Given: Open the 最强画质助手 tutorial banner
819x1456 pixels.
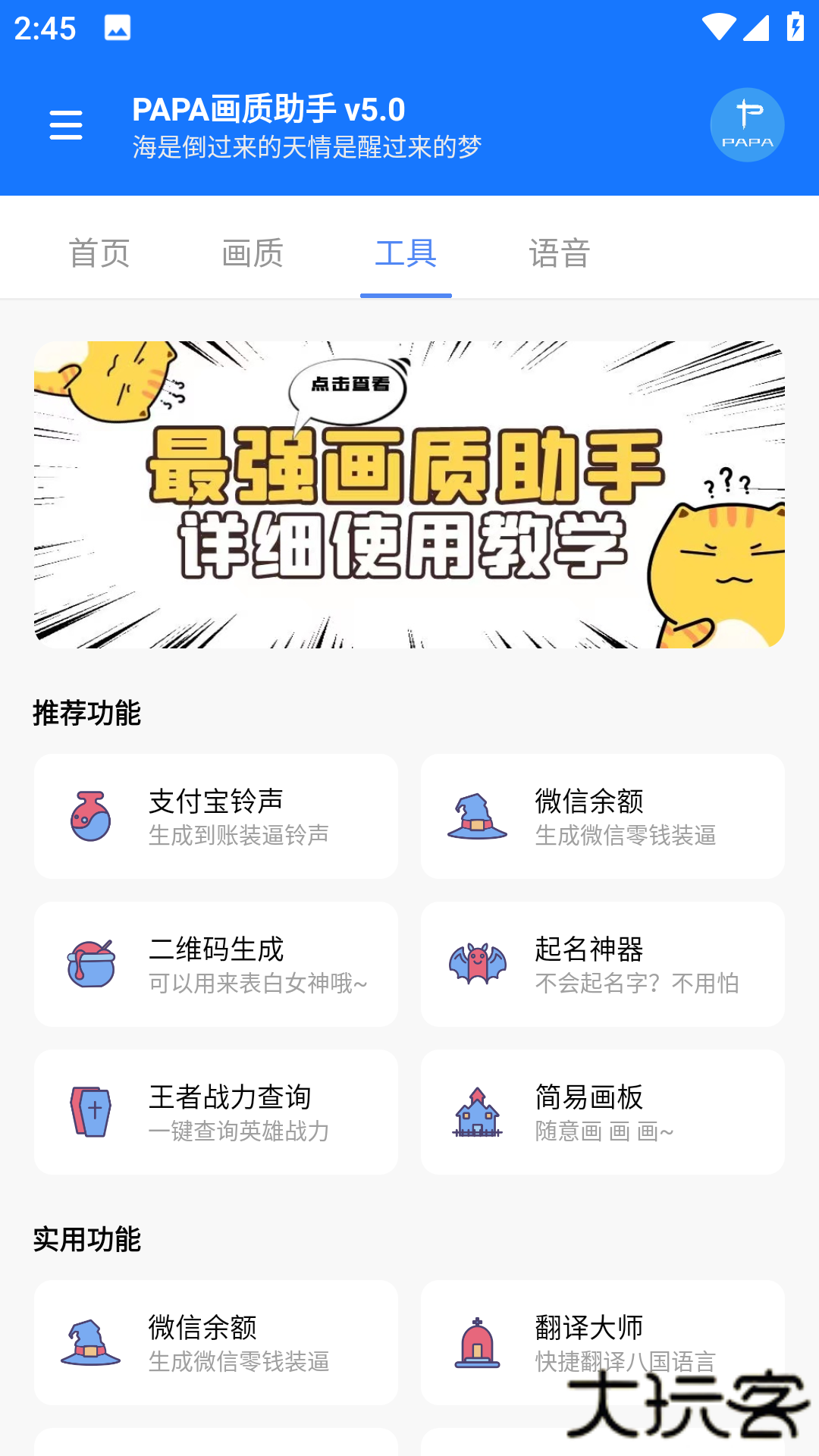Looking at the screenshot, I should (409, 497).
